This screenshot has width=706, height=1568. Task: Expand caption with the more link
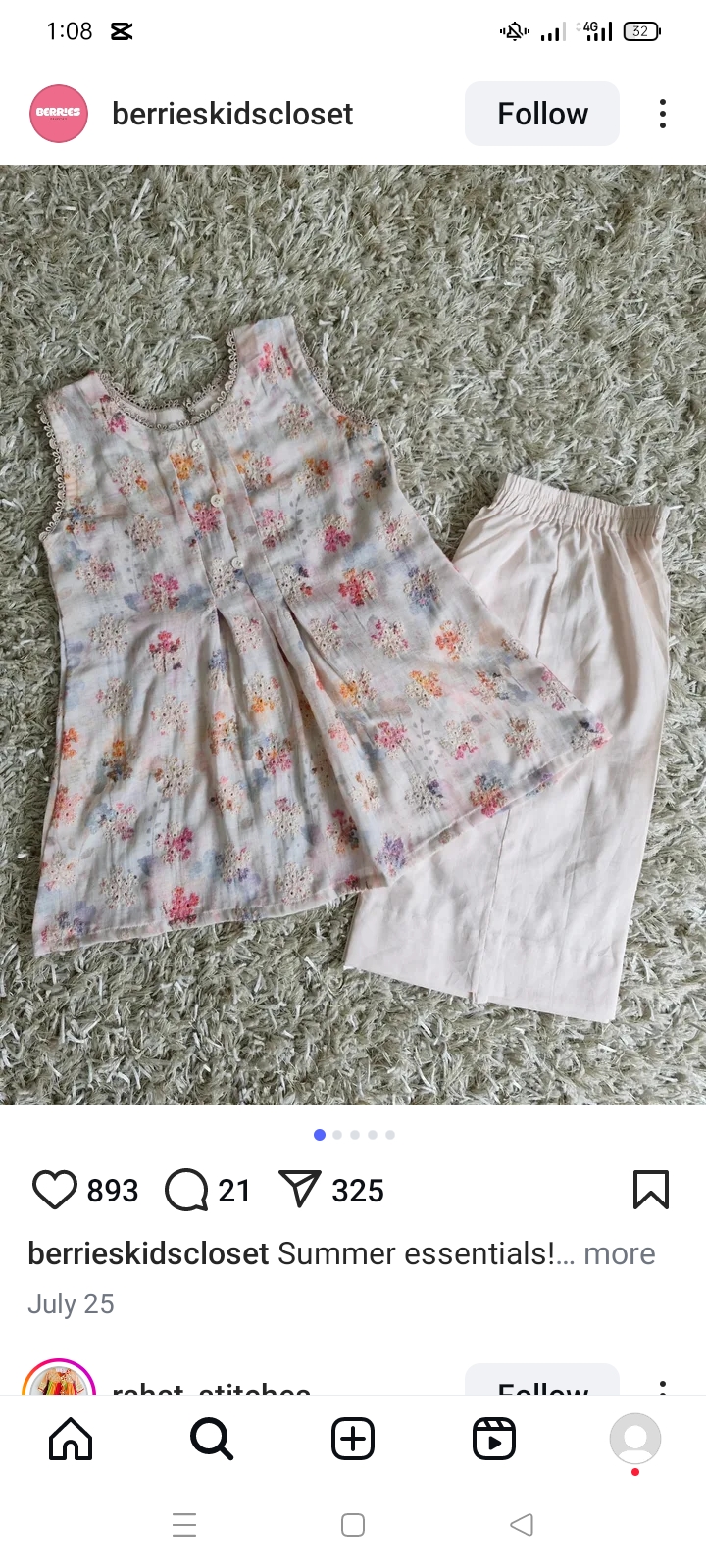(619, 1253)
